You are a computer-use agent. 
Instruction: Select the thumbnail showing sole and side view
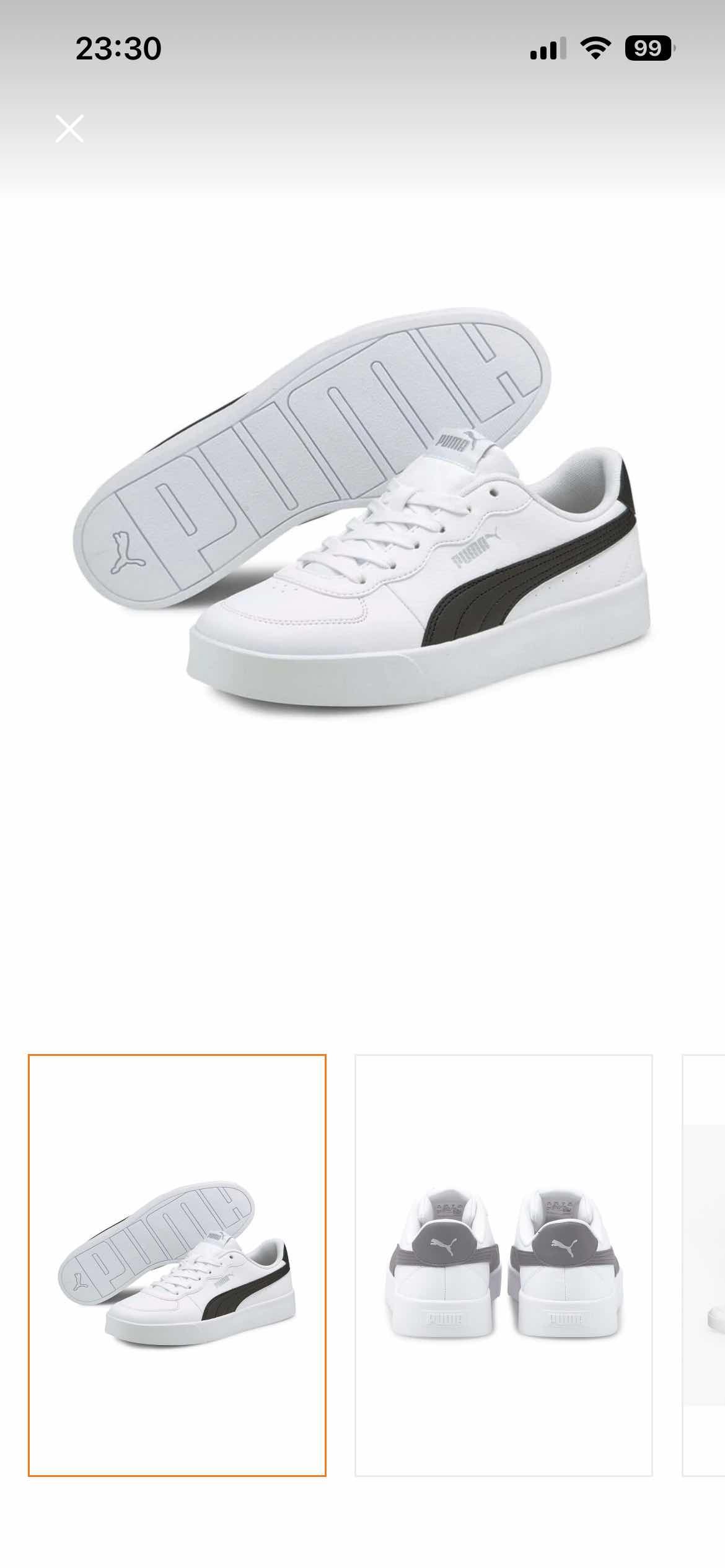(177, 1265)
